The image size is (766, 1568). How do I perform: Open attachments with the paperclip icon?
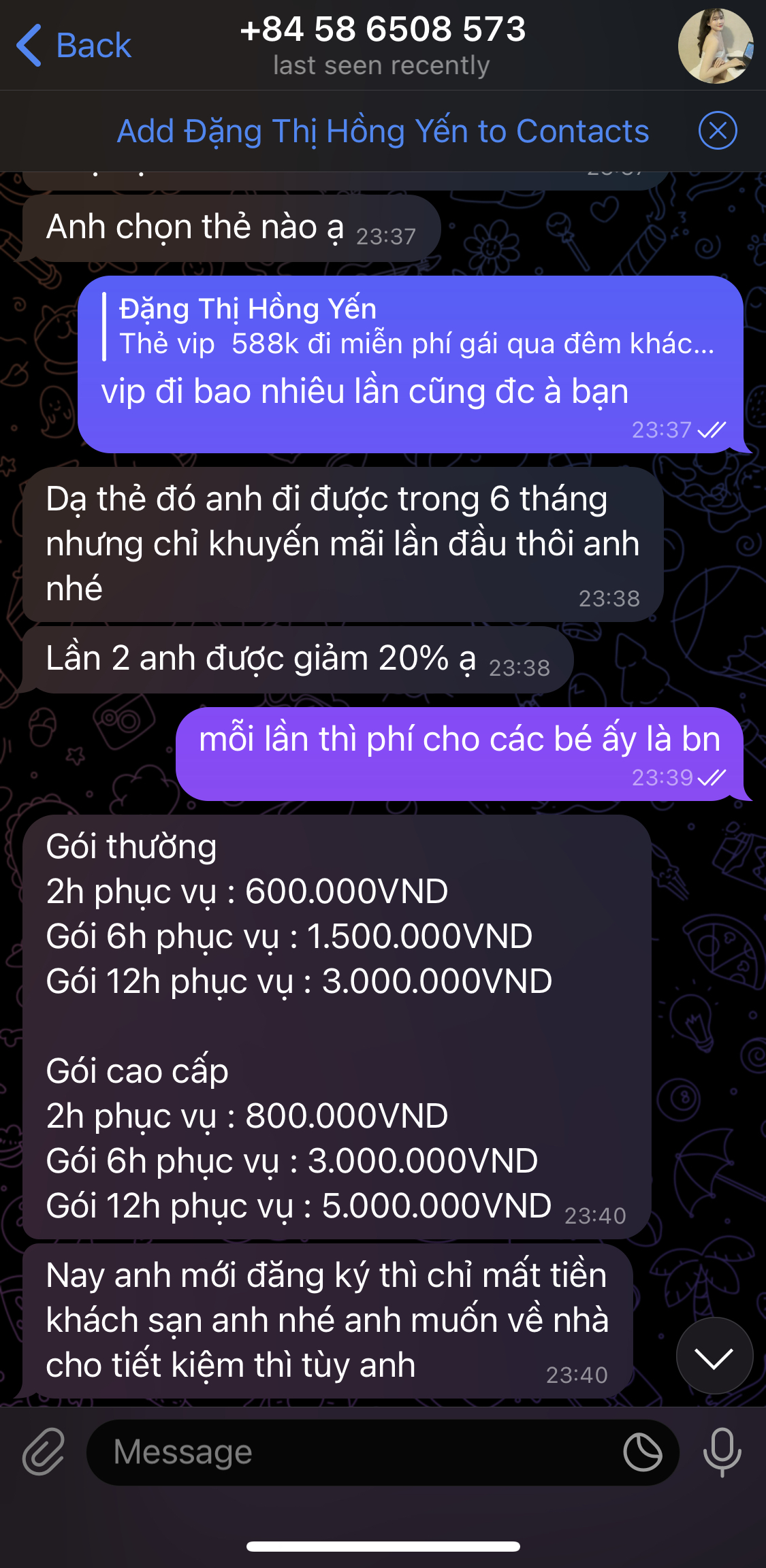(43, 1451)
